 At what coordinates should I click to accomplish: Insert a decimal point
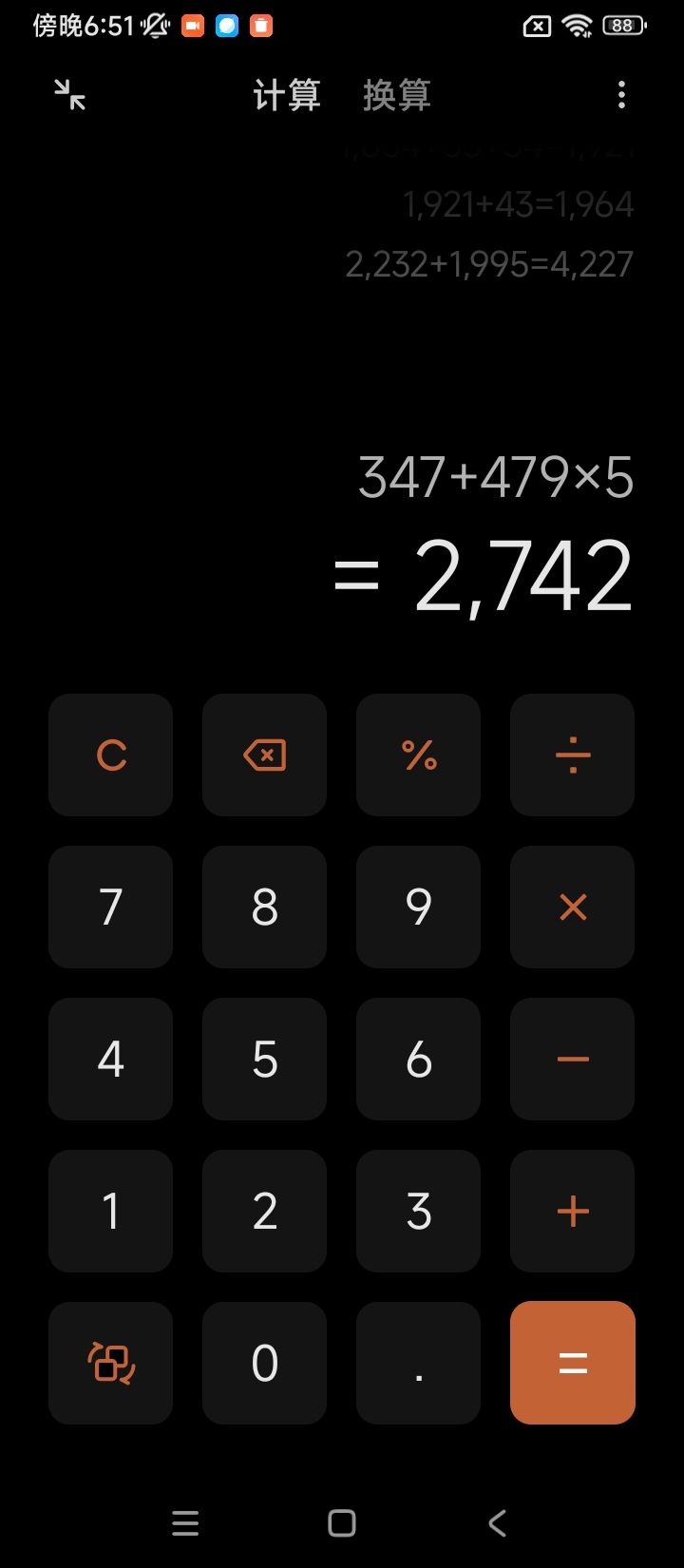coord(418,1363)
